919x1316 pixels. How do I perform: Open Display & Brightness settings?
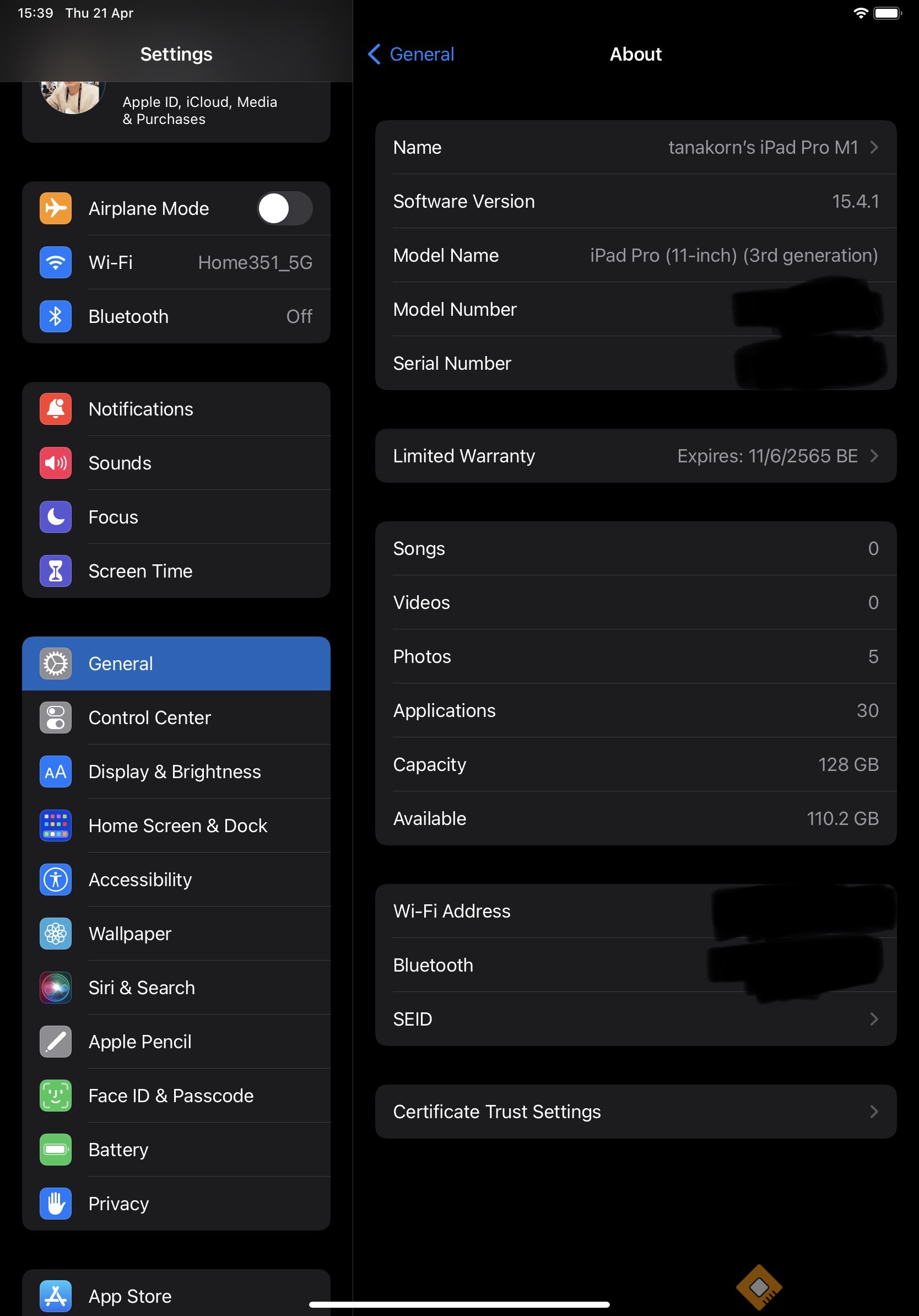click(176, 772)
